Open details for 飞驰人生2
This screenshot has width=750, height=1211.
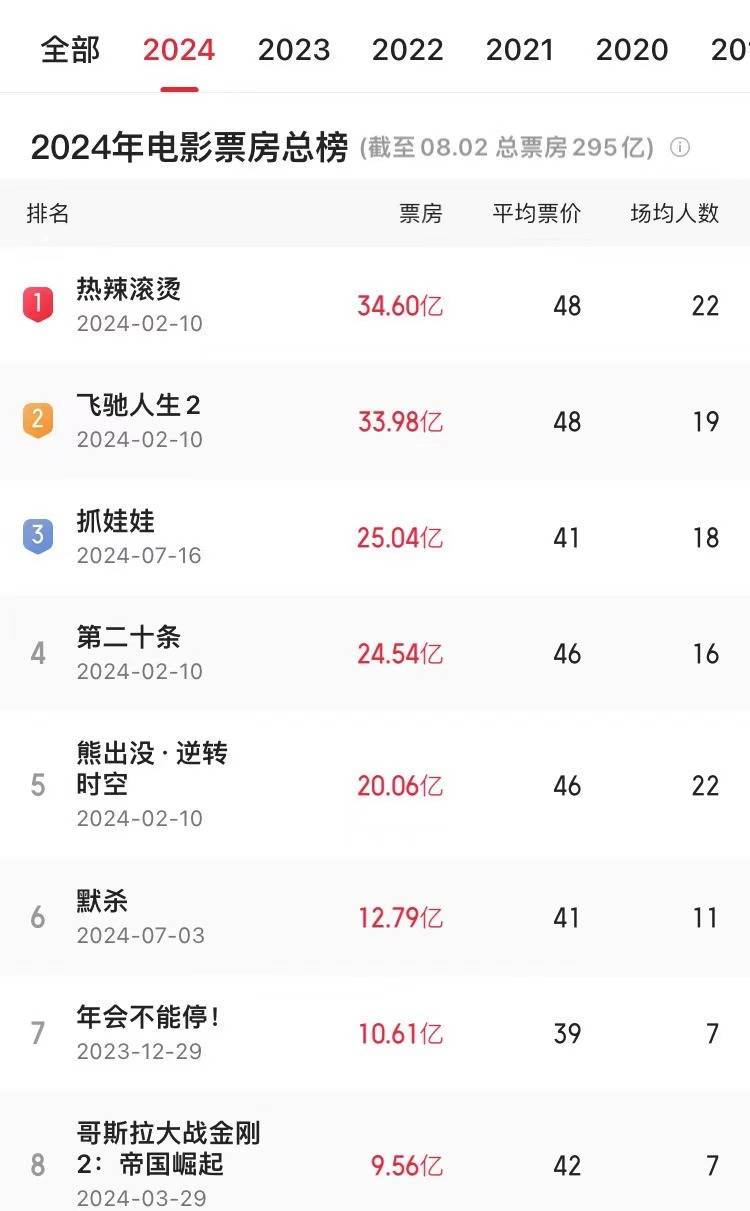(x=139, y=406)
